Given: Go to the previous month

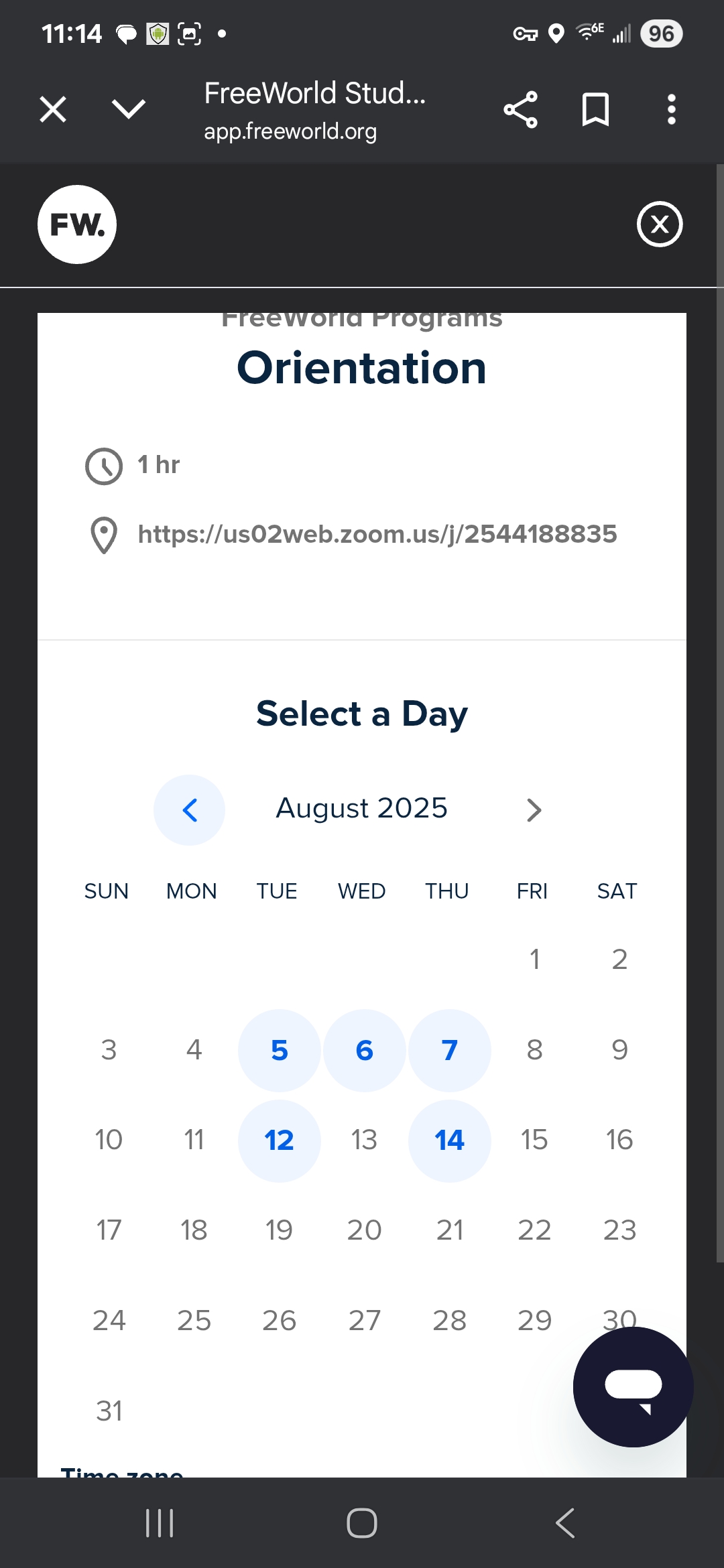Looking at the screenshot, I should point(189,809).
